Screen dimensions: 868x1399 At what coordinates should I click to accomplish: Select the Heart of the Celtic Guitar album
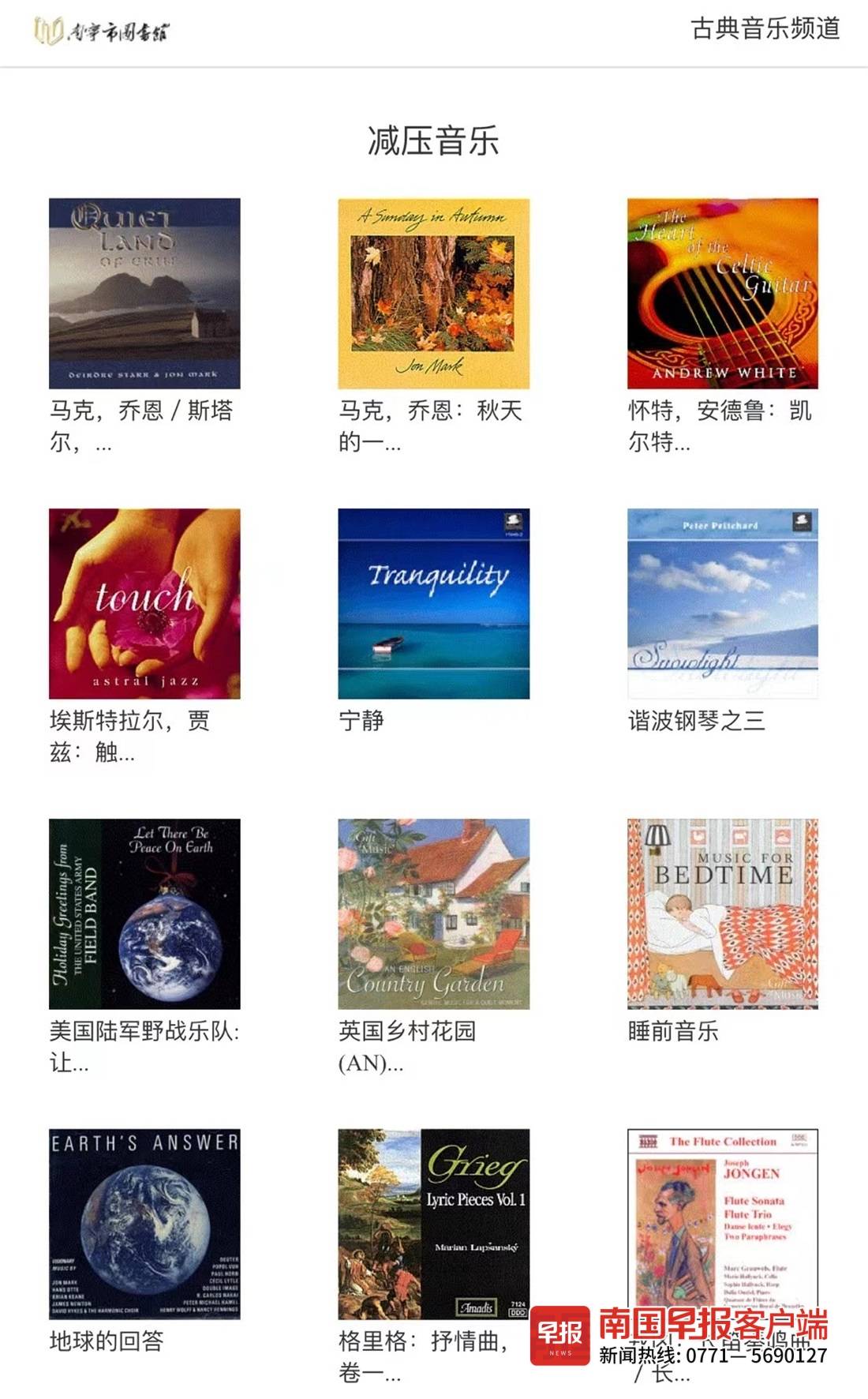pos(723,294)
